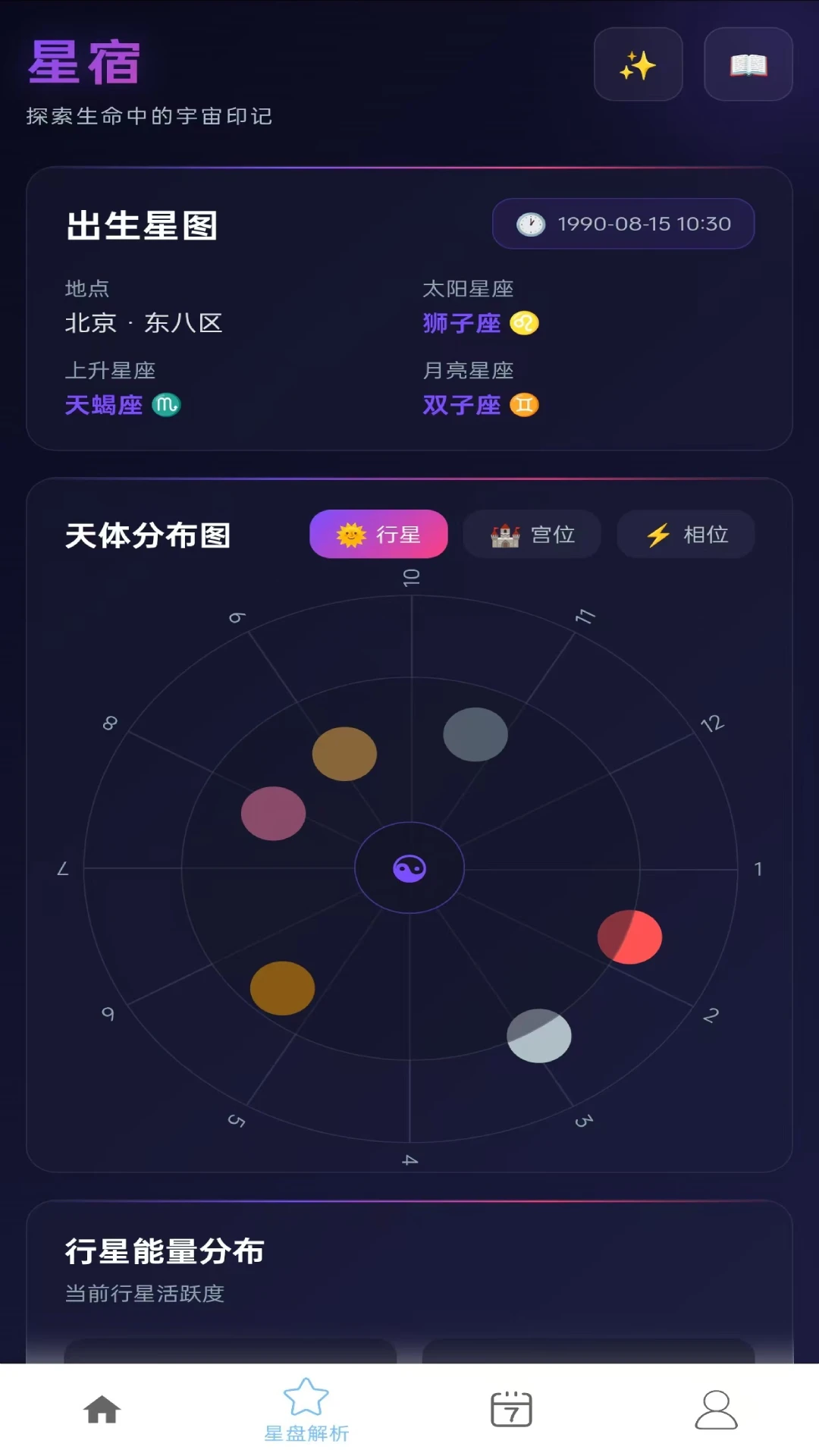The height and width of the screenshot is (1456, 819).
Task: Change birth time 1990-08-15 10:30
Action: click(x=623, y=224)
